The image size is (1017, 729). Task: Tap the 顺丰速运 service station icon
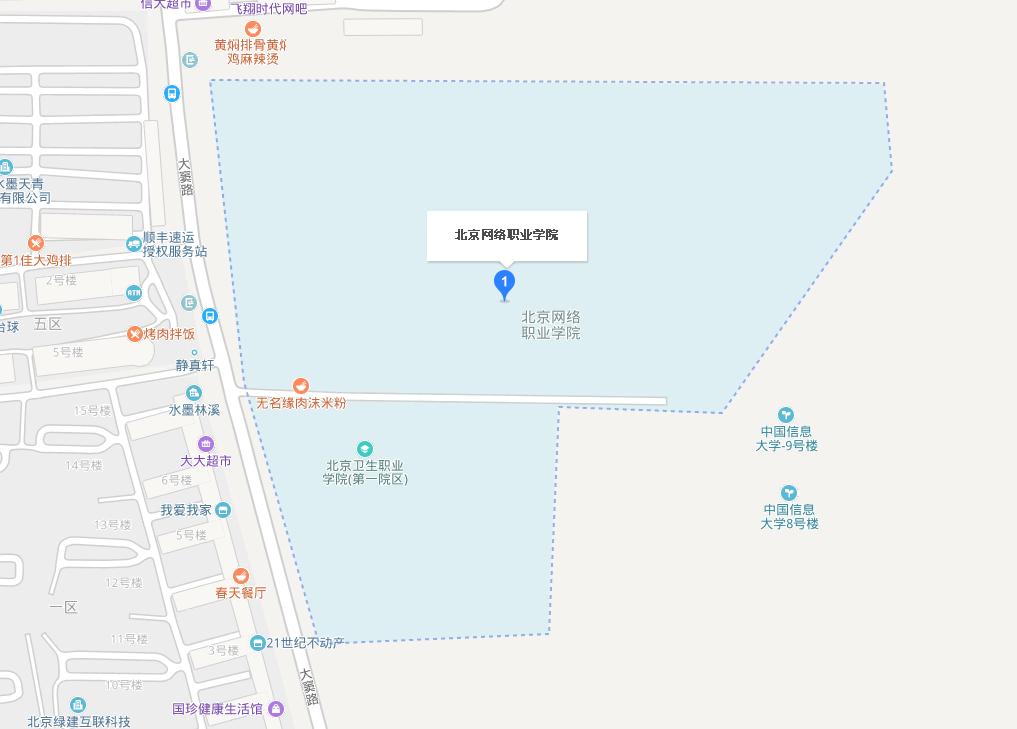[134, 244]
